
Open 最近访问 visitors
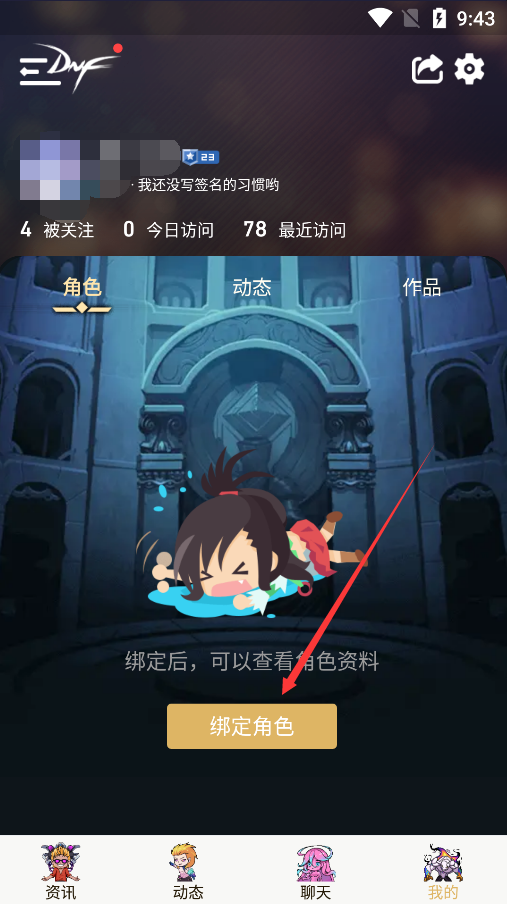click(x=295, y=230)
